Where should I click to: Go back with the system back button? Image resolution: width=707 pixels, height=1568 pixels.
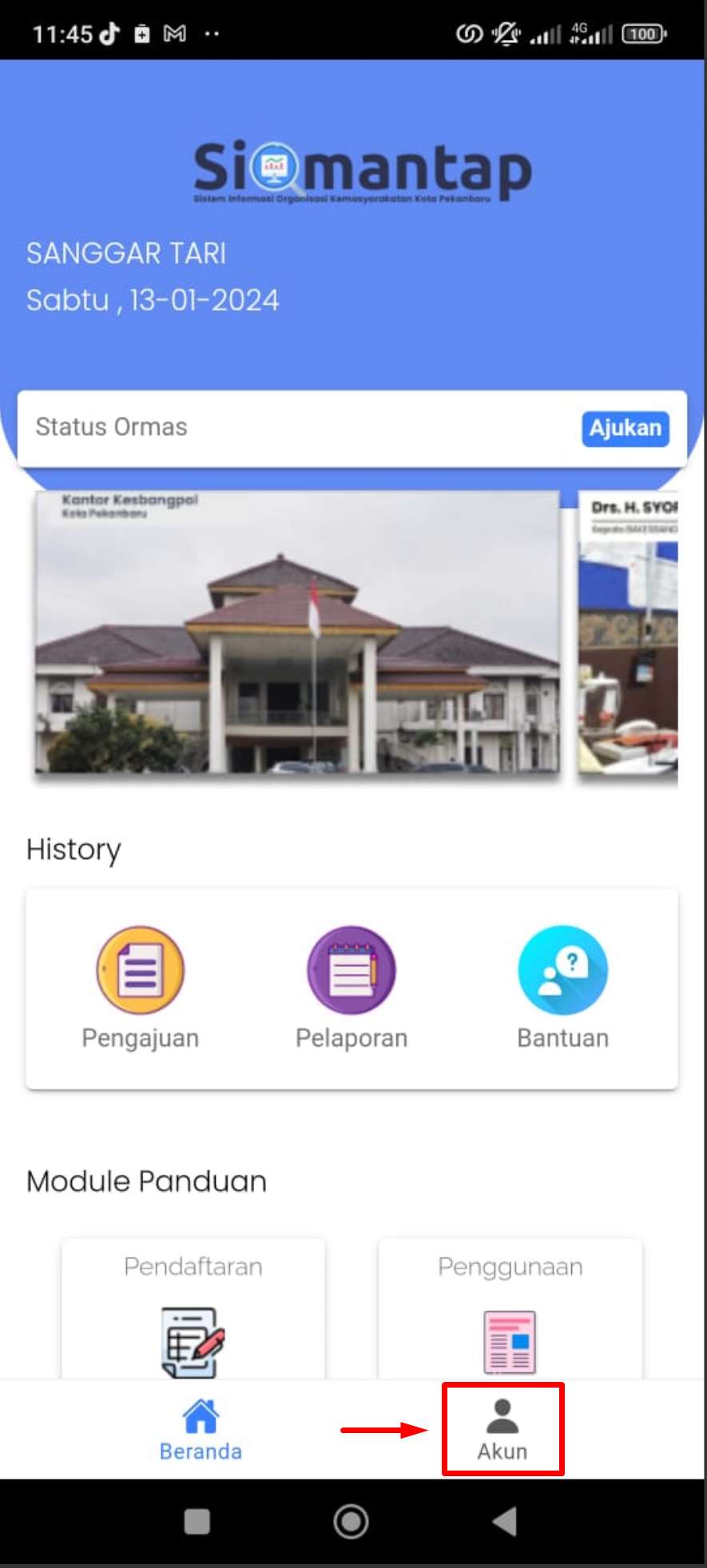pos(505,1521)
